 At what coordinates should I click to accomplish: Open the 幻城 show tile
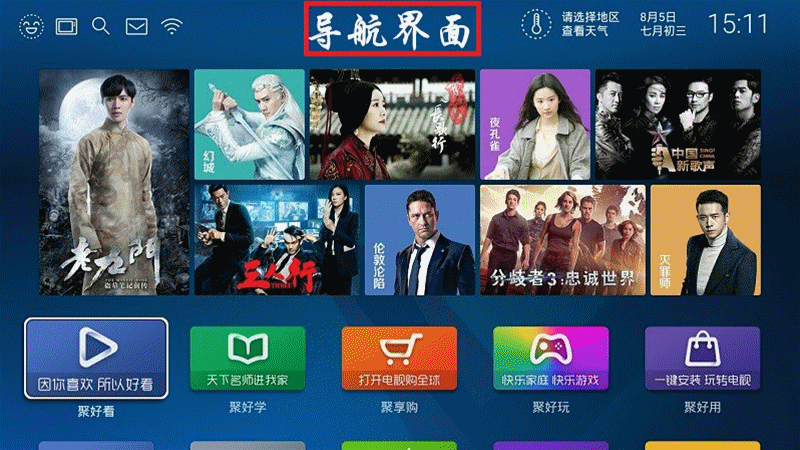249,122
